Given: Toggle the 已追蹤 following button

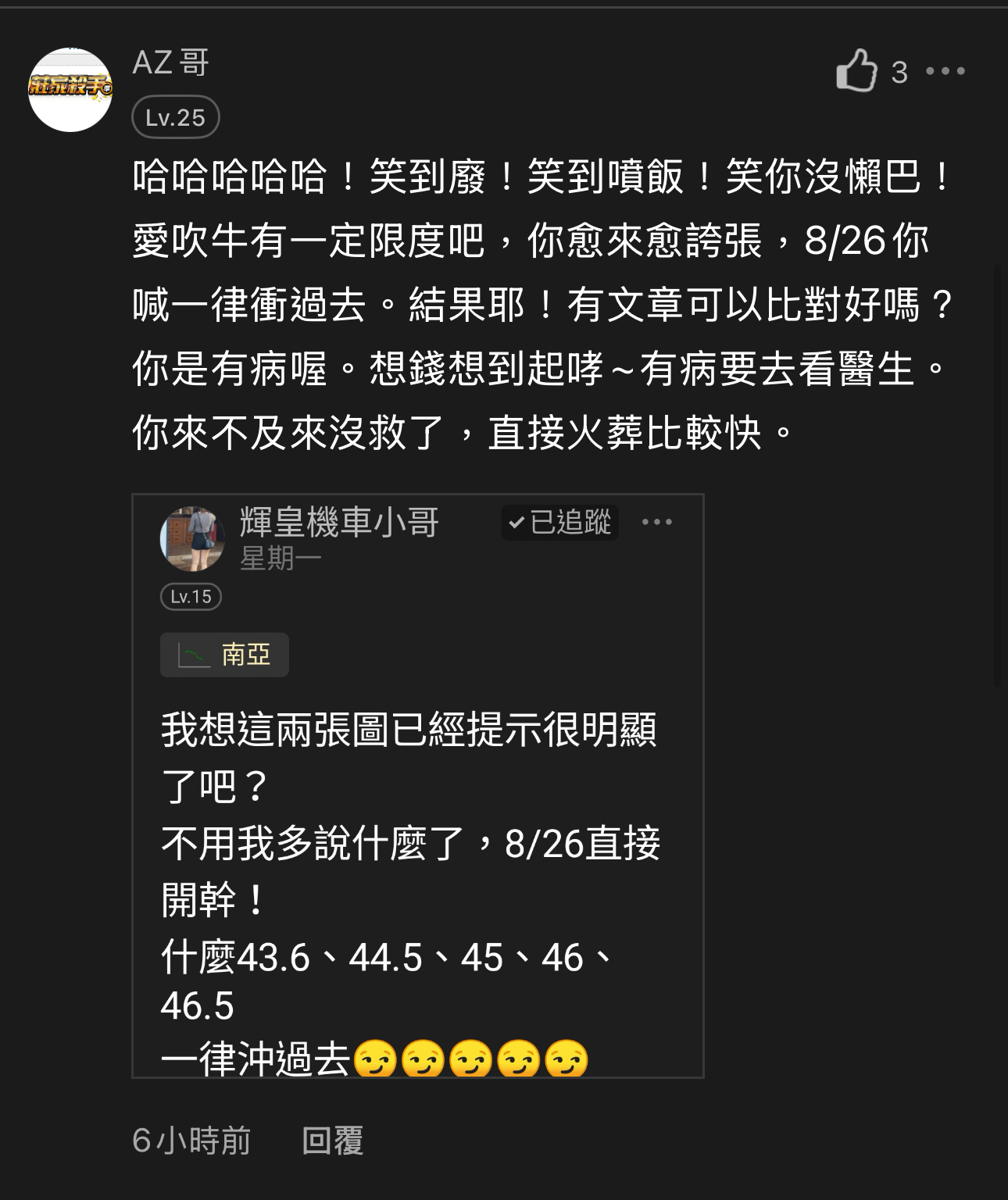Looking at the screenshot, I should (559, 522).
